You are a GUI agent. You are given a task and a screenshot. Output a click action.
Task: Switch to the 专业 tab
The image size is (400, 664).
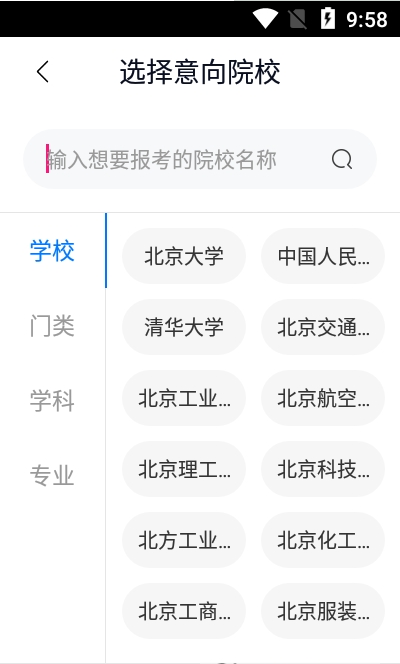(52, 475)
